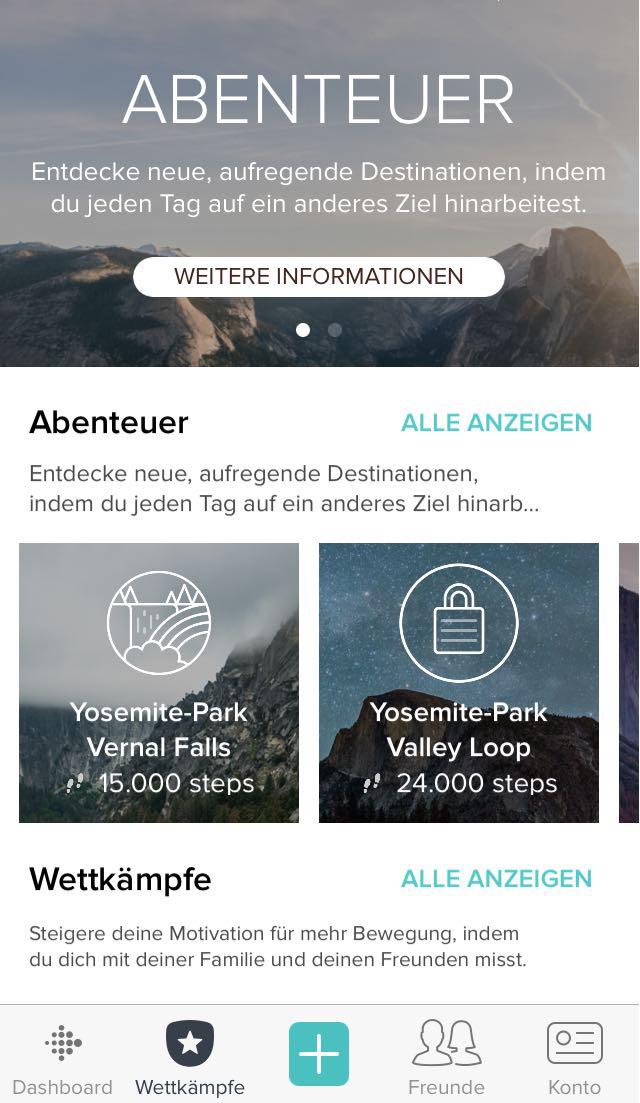Open the locked Yosemite-Park Valley Loop card
The height and width of the screenshot is (1103, 640).
click(459, 682)
